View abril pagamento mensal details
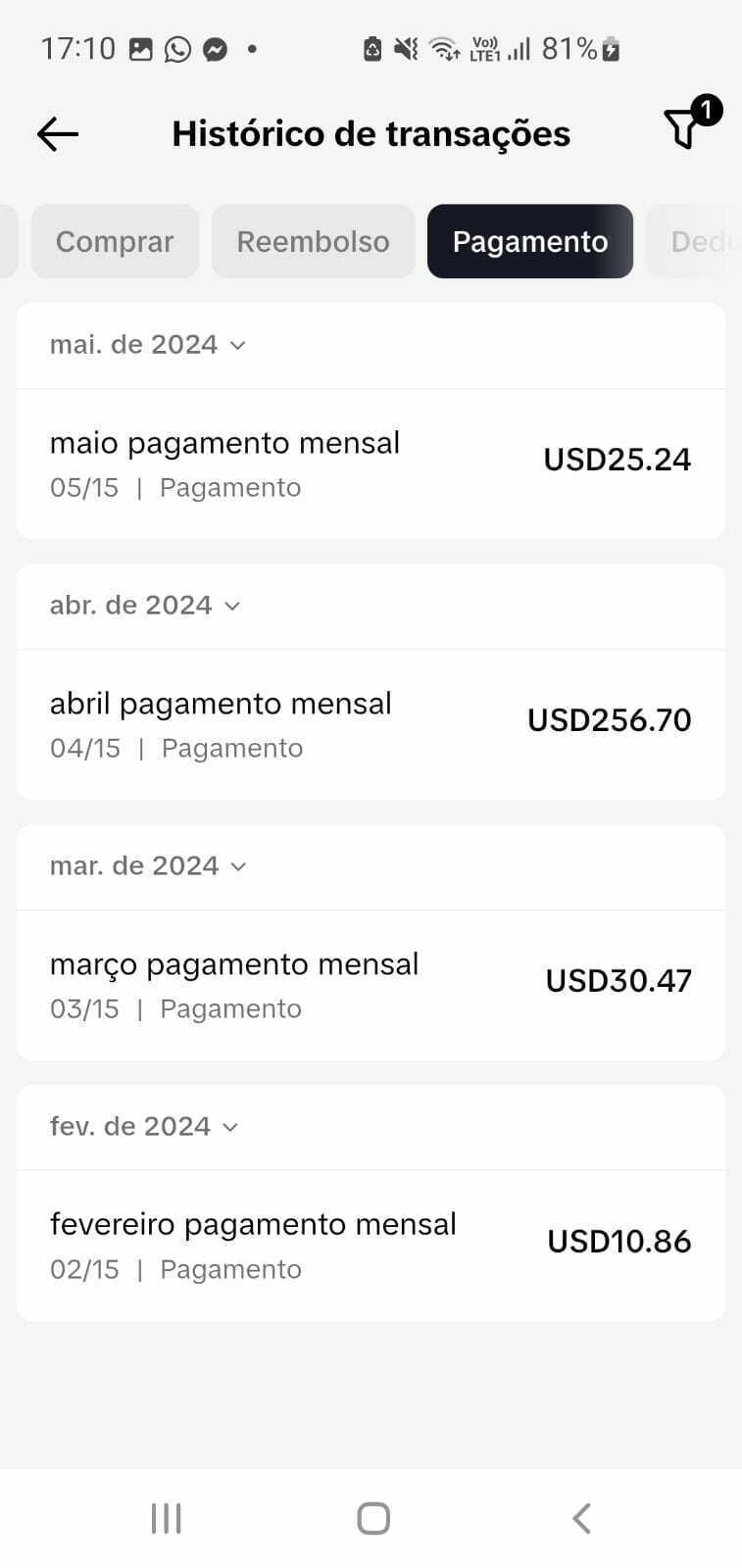 (371, 724)
